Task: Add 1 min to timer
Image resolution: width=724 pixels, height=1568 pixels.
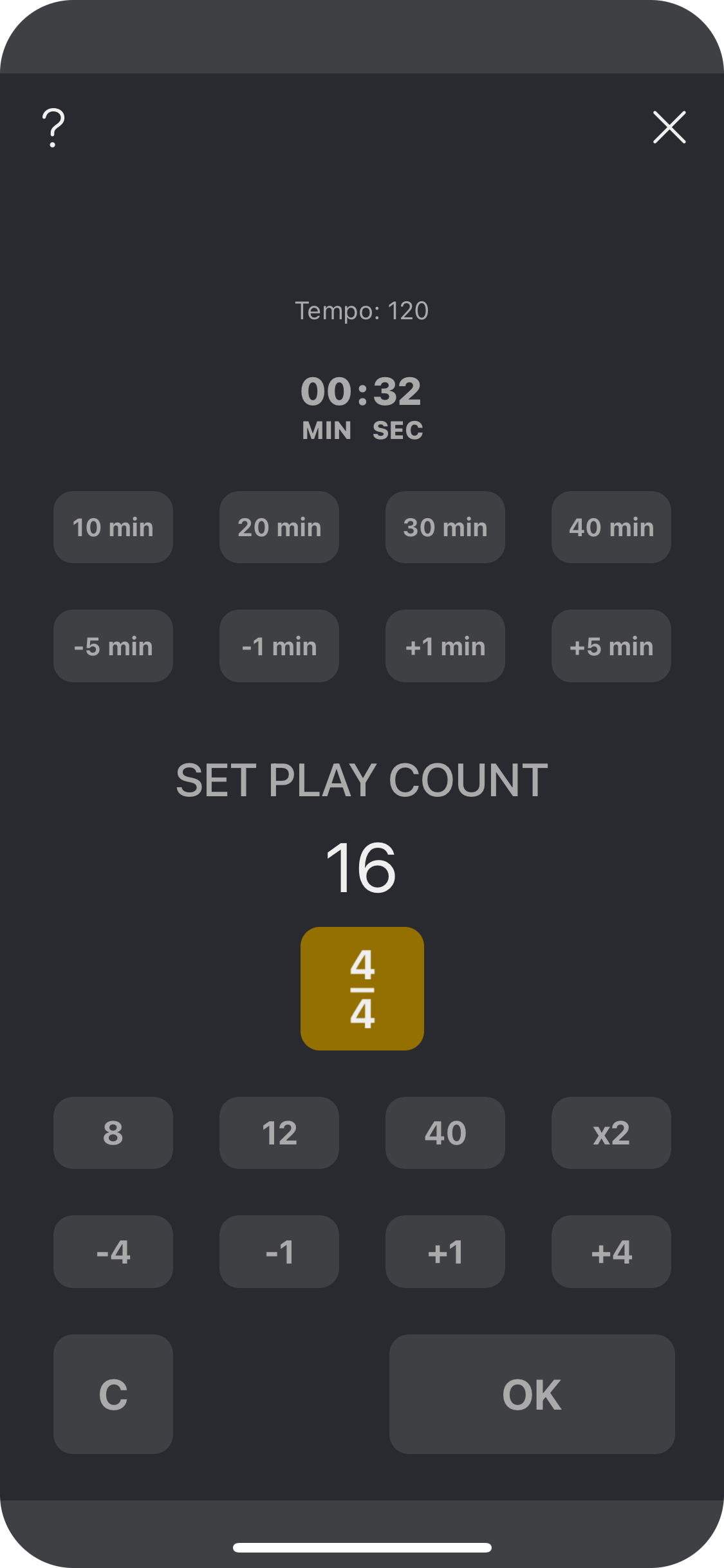Action: [x=445, y=646]
